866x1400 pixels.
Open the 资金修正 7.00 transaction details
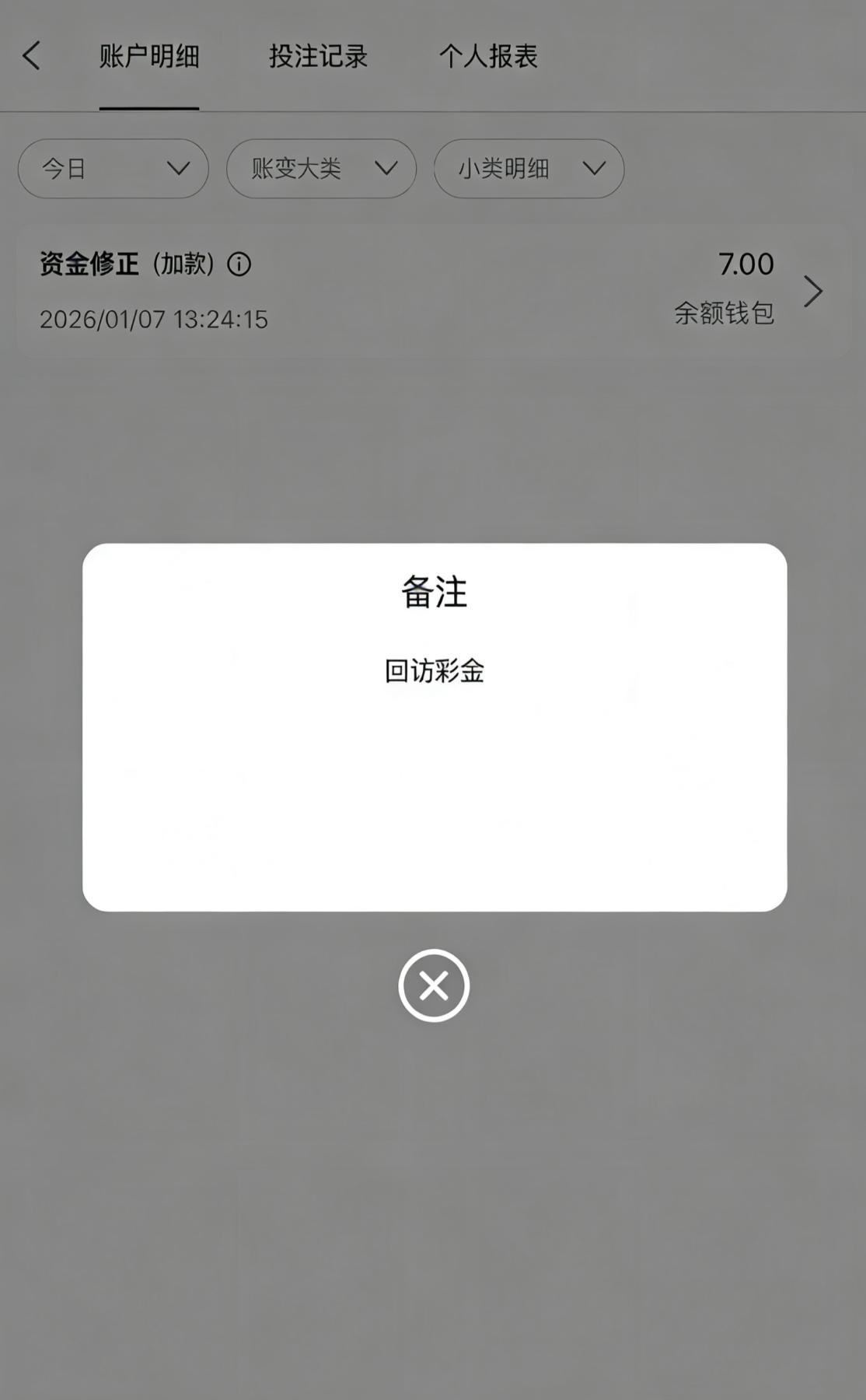point(812,292)
